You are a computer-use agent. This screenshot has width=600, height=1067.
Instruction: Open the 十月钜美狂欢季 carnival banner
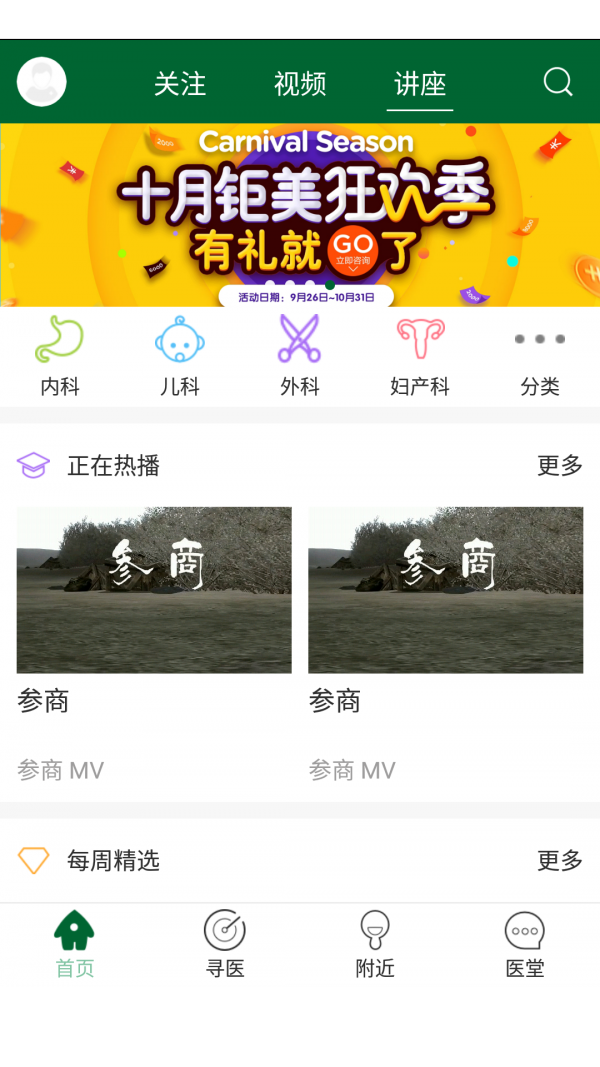[300, 214]
